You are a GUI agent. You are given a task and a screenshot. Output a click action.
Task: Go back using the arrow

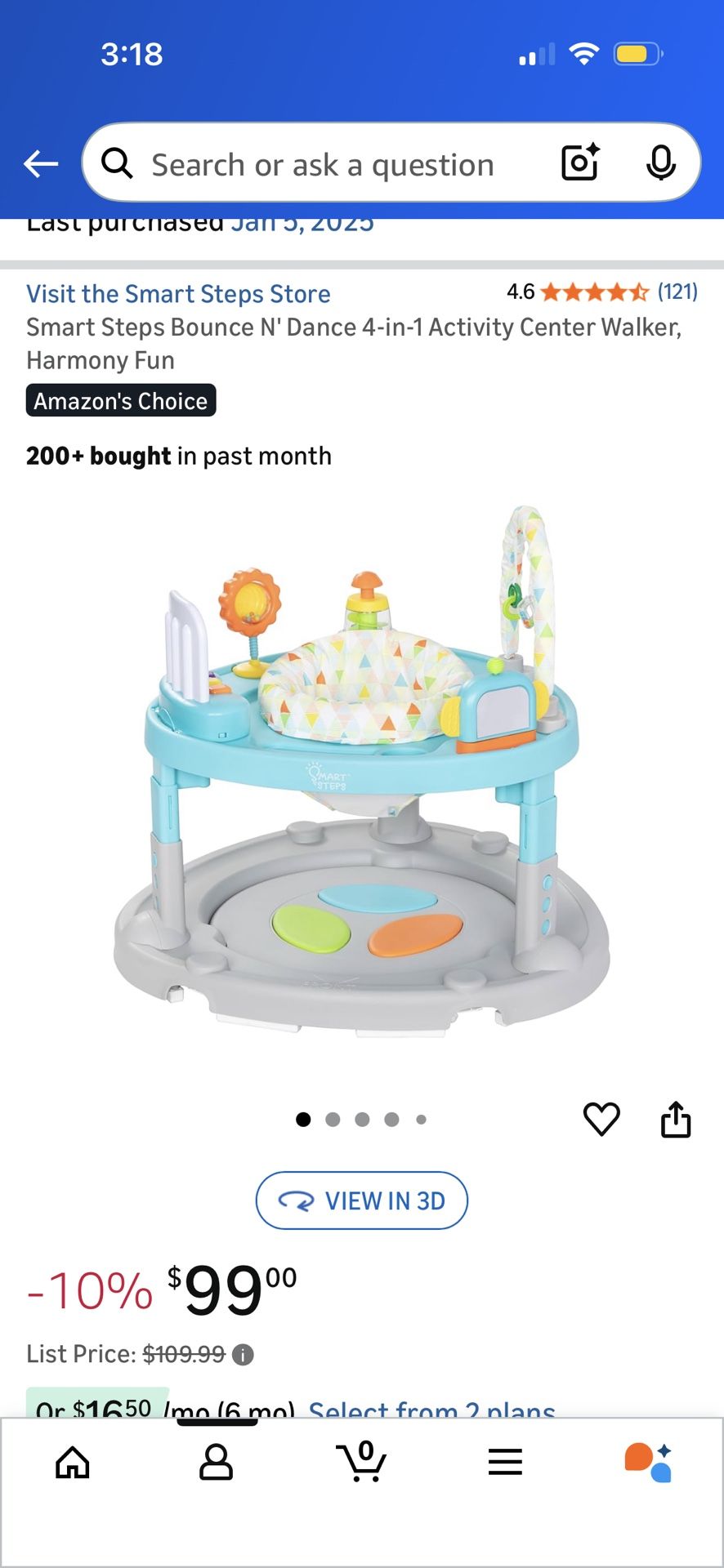pos(41,164)
